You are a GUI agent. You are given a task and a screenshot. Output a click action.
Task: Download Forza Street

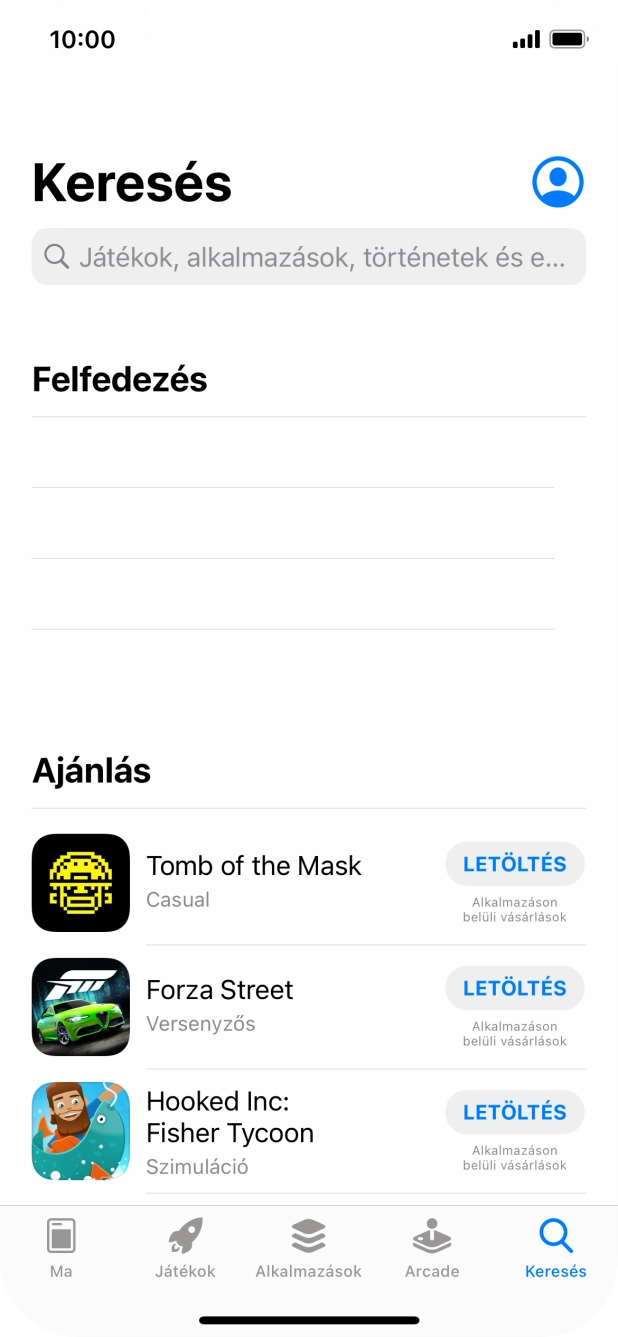coord(514,988)
